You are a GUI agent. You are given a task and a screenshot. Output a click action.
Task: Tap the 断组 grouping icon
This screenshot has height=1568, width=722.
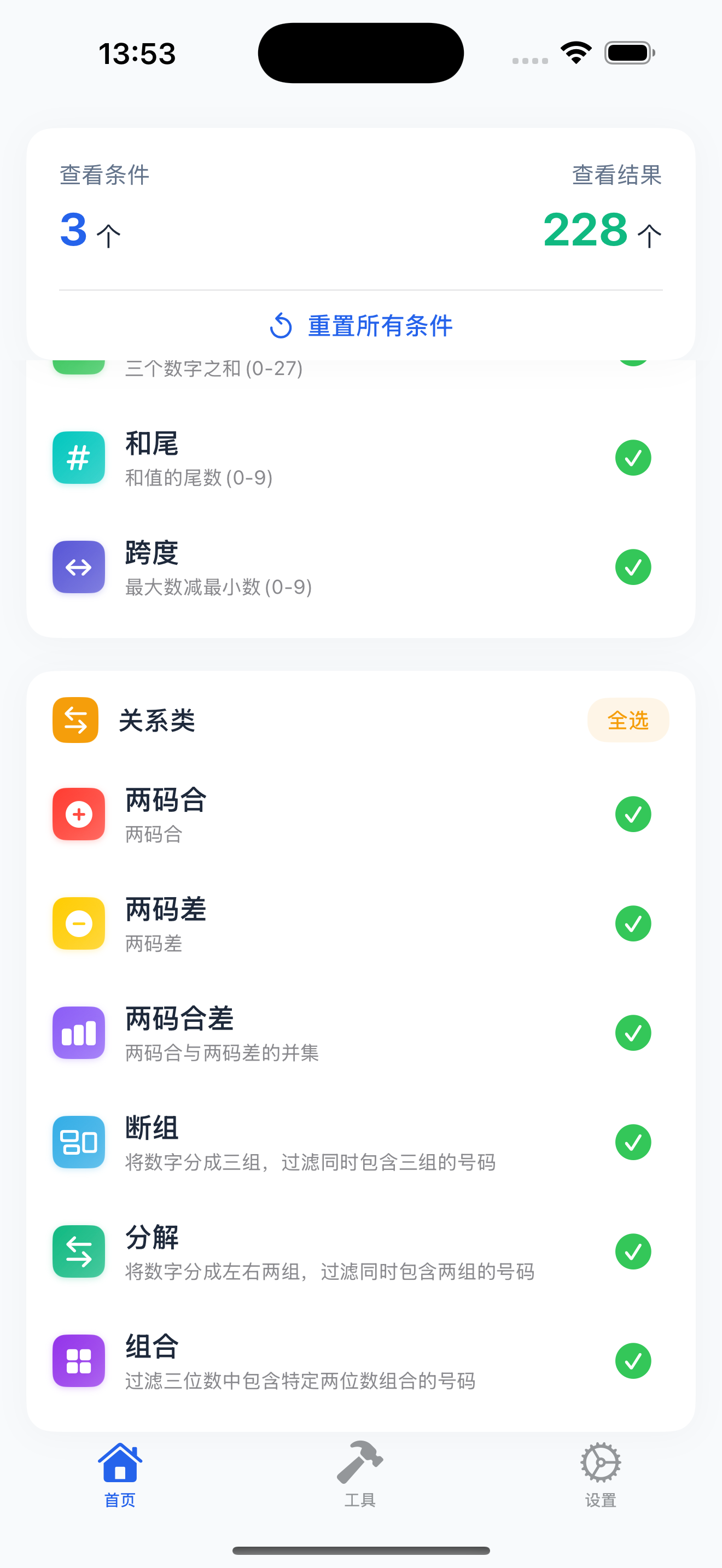click(x=79, y=1143)
